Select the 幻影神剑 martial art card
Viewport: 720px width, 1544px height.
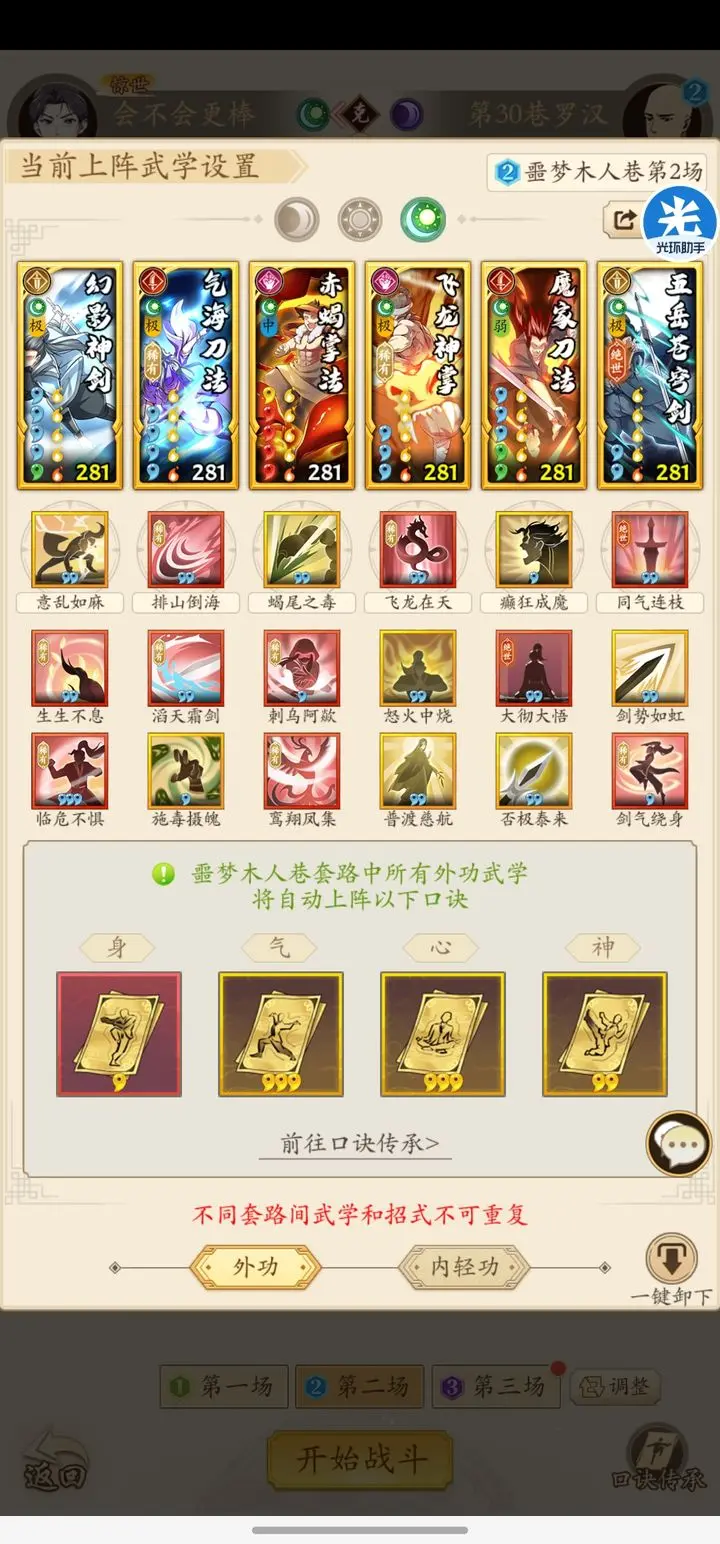pyautogui.click(x=70, y=375)
